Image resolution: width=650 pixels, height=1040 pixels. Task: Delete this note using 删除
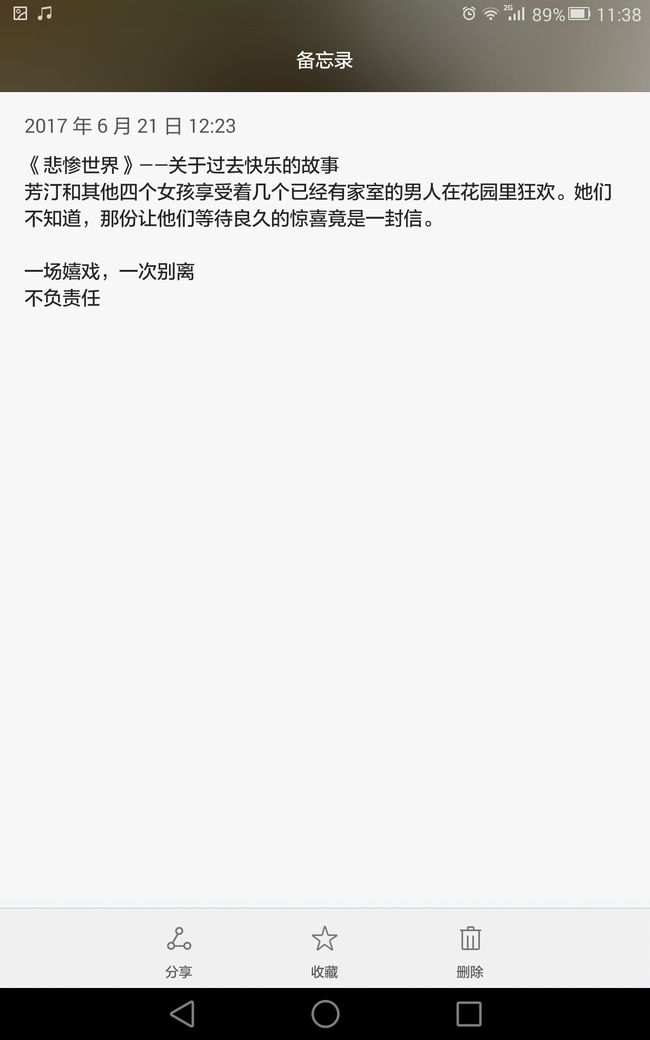click(x=470, y=952)
